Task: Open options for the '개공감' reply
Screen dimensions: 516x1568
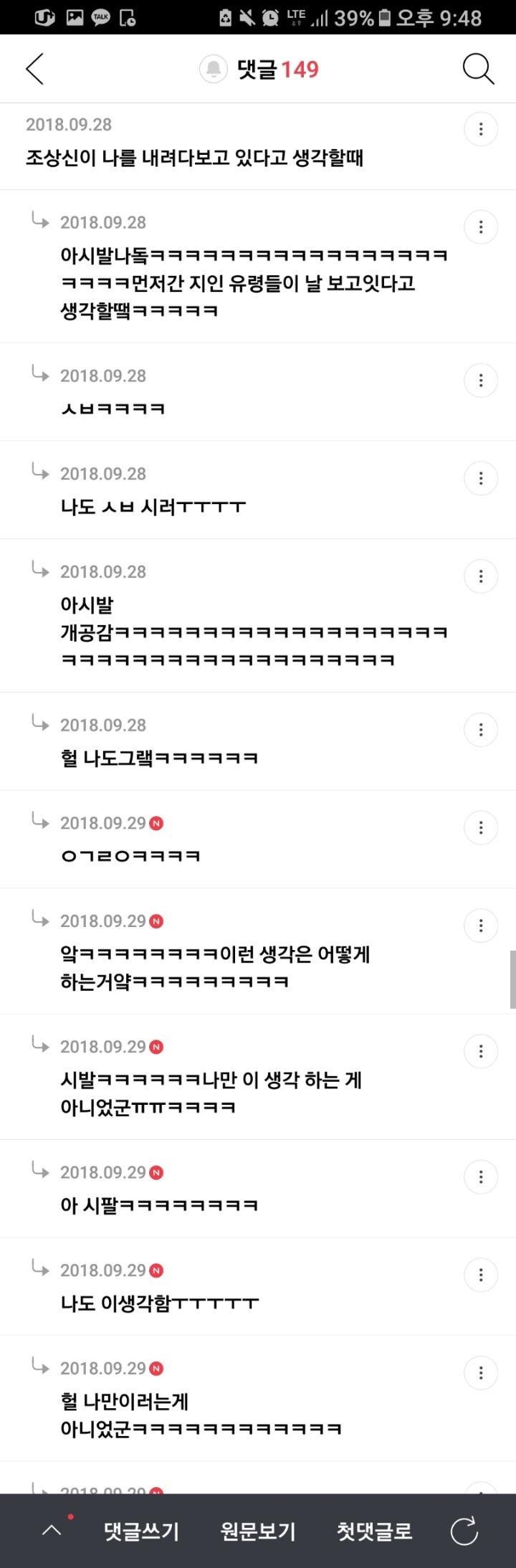Action: pyautogui.click(x=481, y=576)
